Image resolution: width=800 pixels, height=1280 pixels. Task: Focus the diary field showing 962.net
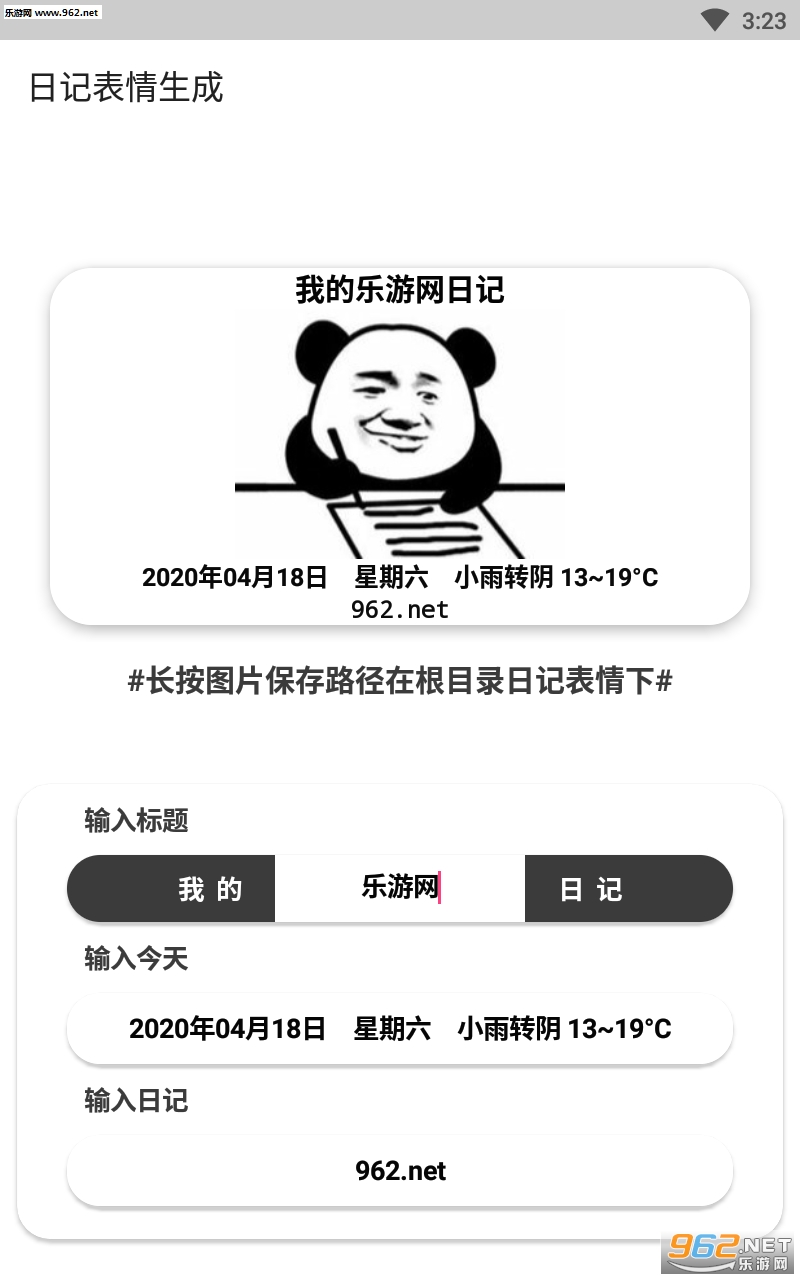pos(400,1171)
